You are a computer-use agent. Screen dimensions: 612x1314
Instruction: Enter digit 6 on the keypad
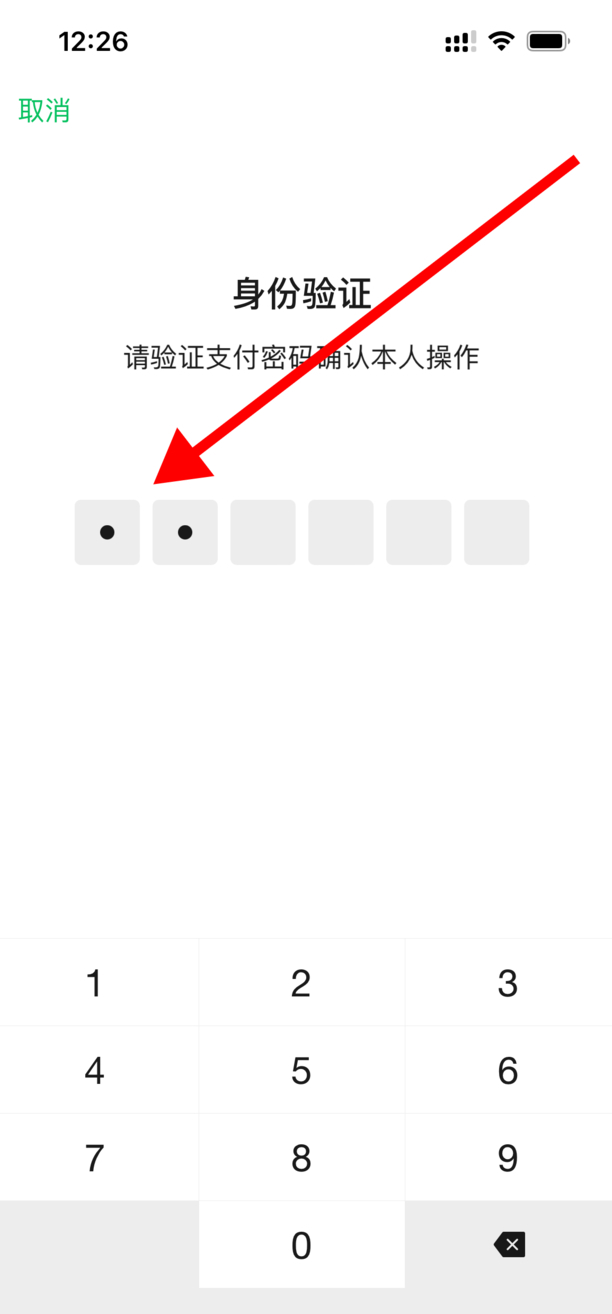[x=508, y=1071]
